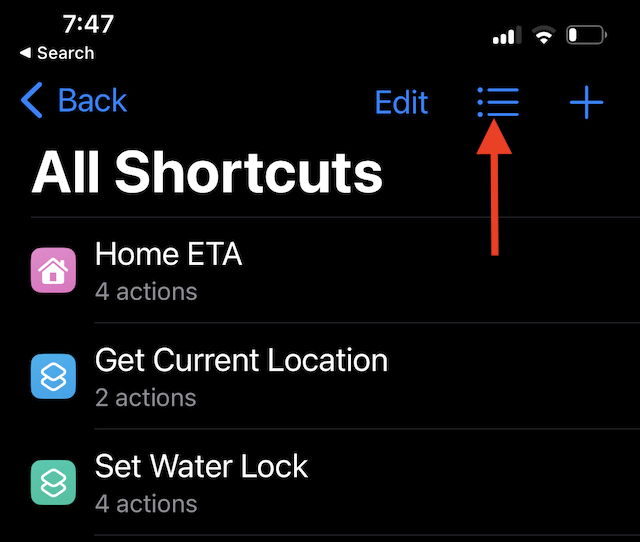Create a new shortcut with plus
Image resolution: width=640 pixels, height=542 pixels.
[x=587, y=102]
